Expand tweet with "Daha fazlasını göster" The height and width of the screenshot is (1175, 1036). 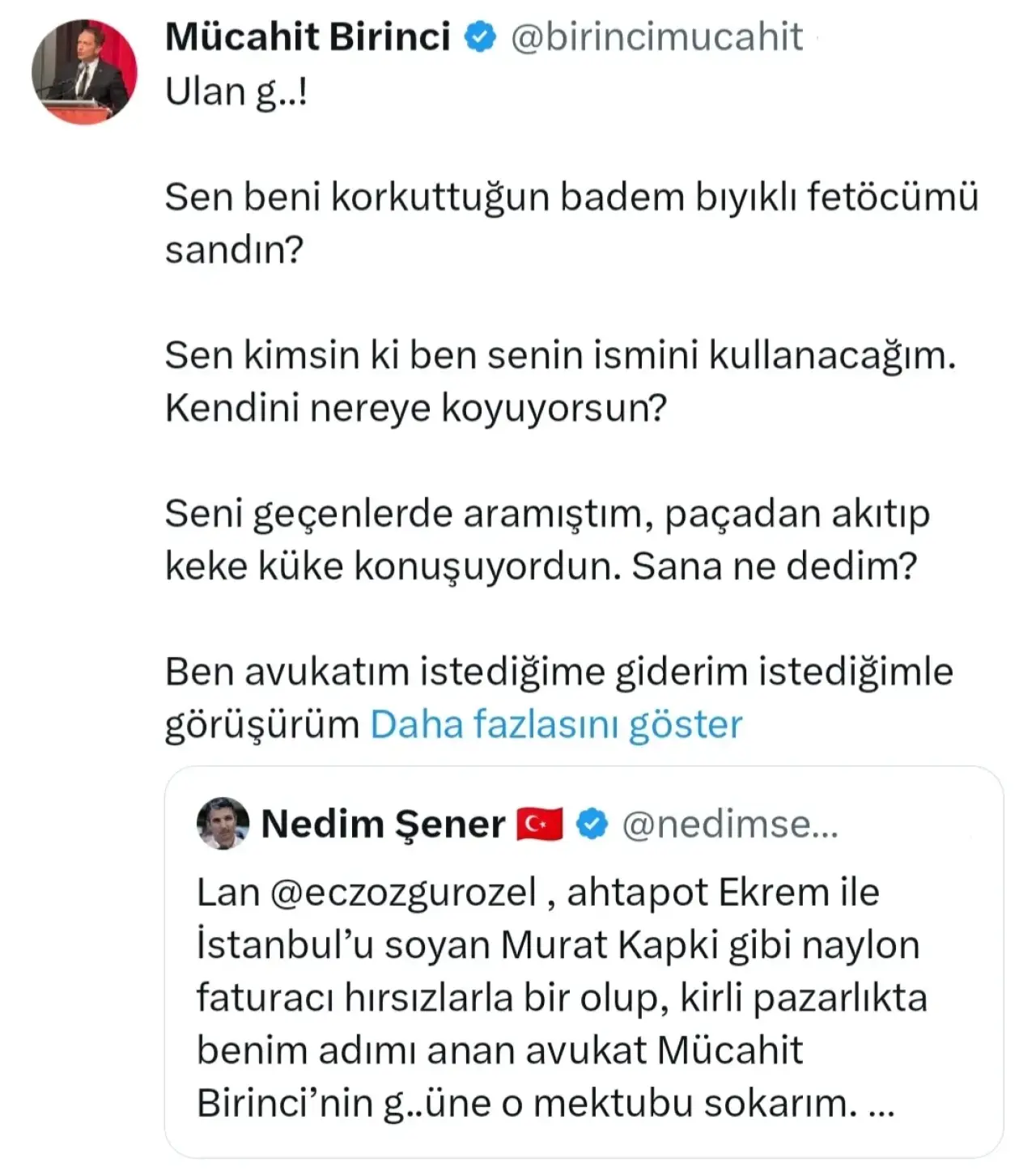556,724
